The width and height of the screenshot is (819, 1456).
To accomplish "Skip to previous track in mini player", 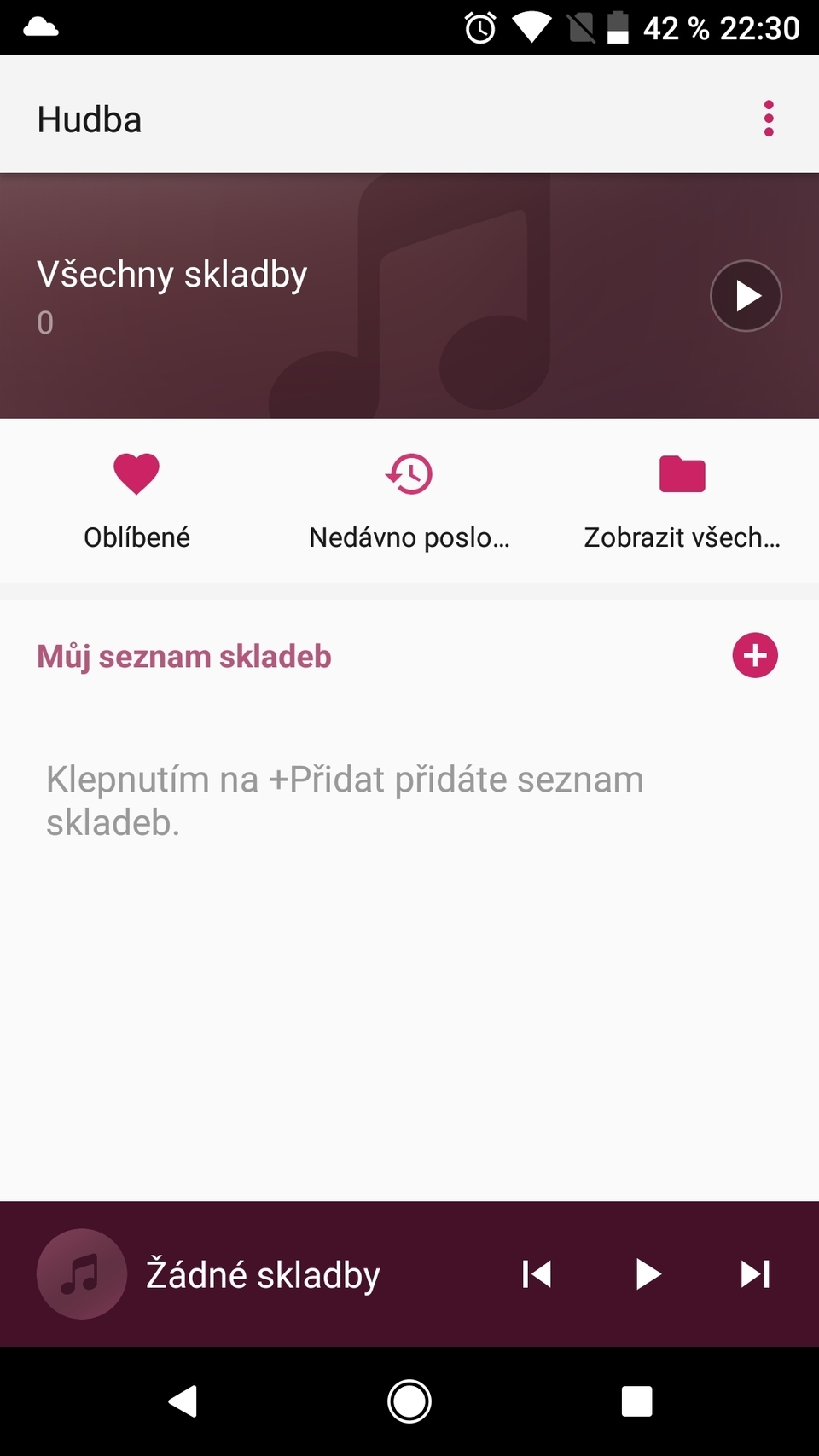I will pyautogui.click(x=536, y=1273).
